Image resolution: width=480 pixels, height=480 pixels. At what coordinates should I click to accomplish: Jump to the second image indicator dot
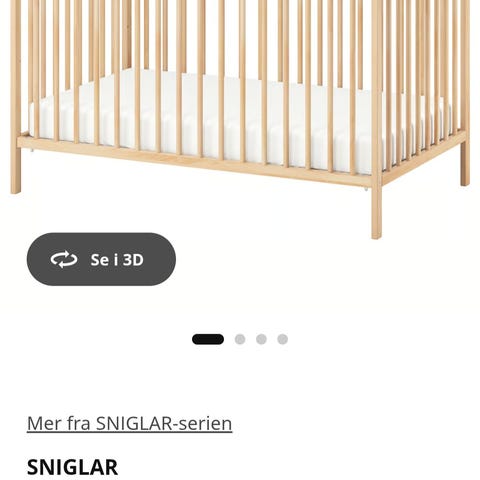240,339
